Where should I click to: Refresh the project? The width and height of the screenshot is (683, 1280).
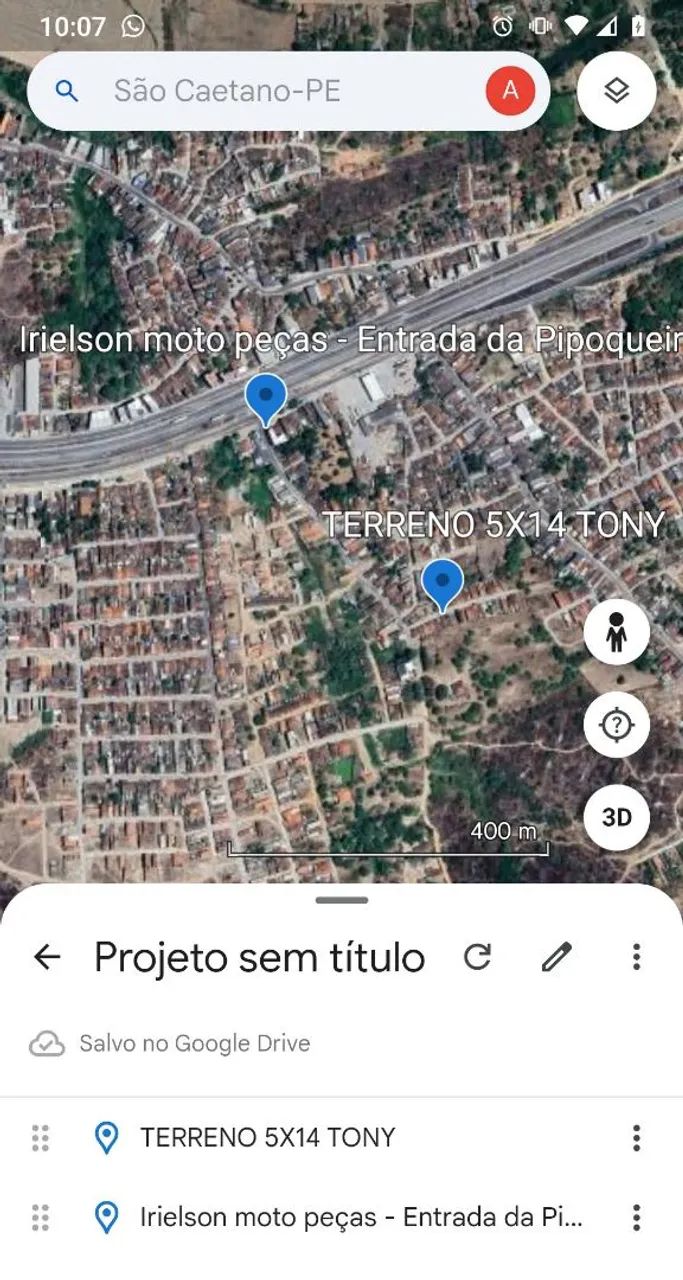[478, 957]
